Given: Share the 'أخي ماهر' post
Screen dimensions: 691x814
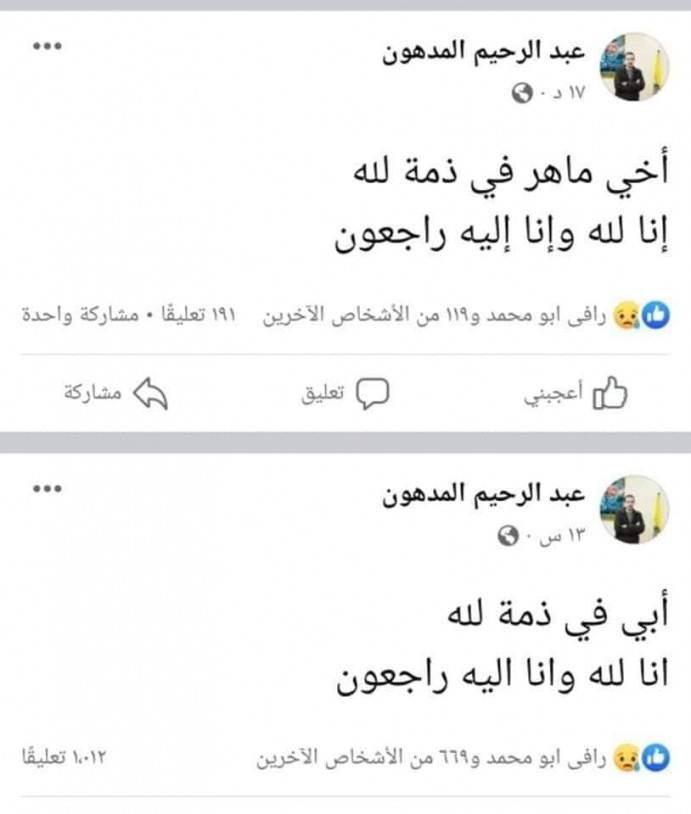Looking at the screenshot, I should point(116,394).
